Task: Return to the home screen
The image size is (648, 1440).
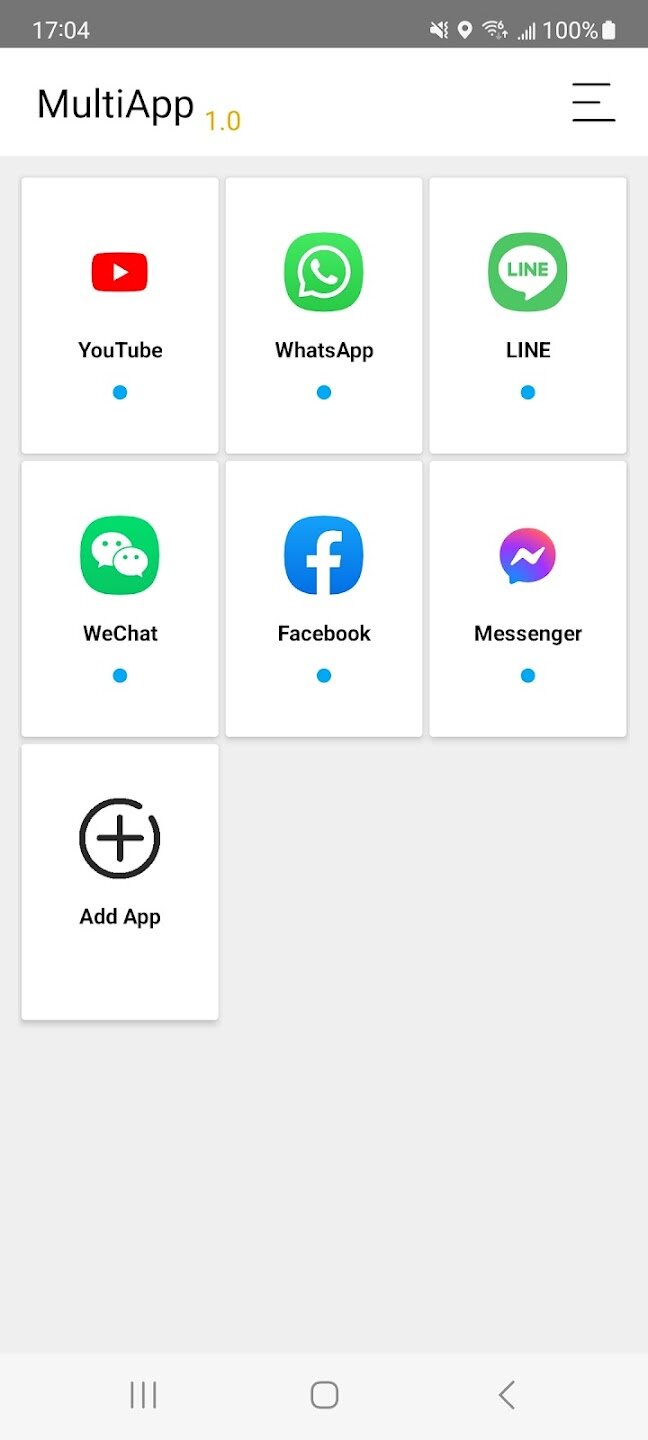Action: tap(324, 1395)
